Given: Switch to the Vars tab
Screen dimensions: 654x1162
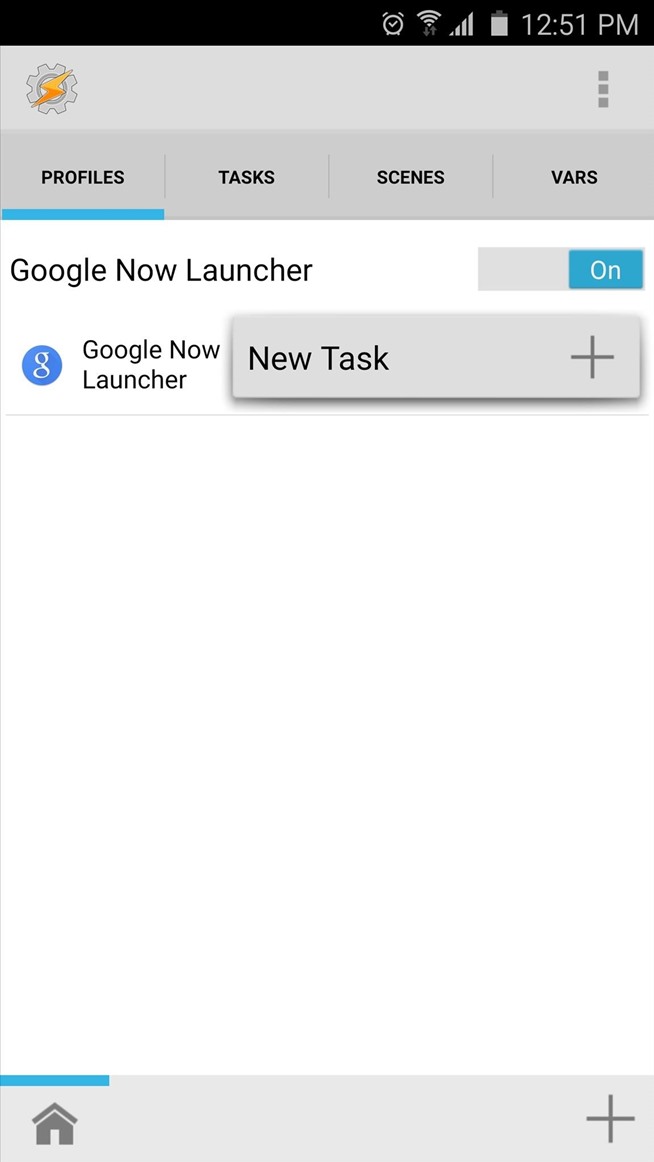Looking at the screenshot, I should coord(574,177).
